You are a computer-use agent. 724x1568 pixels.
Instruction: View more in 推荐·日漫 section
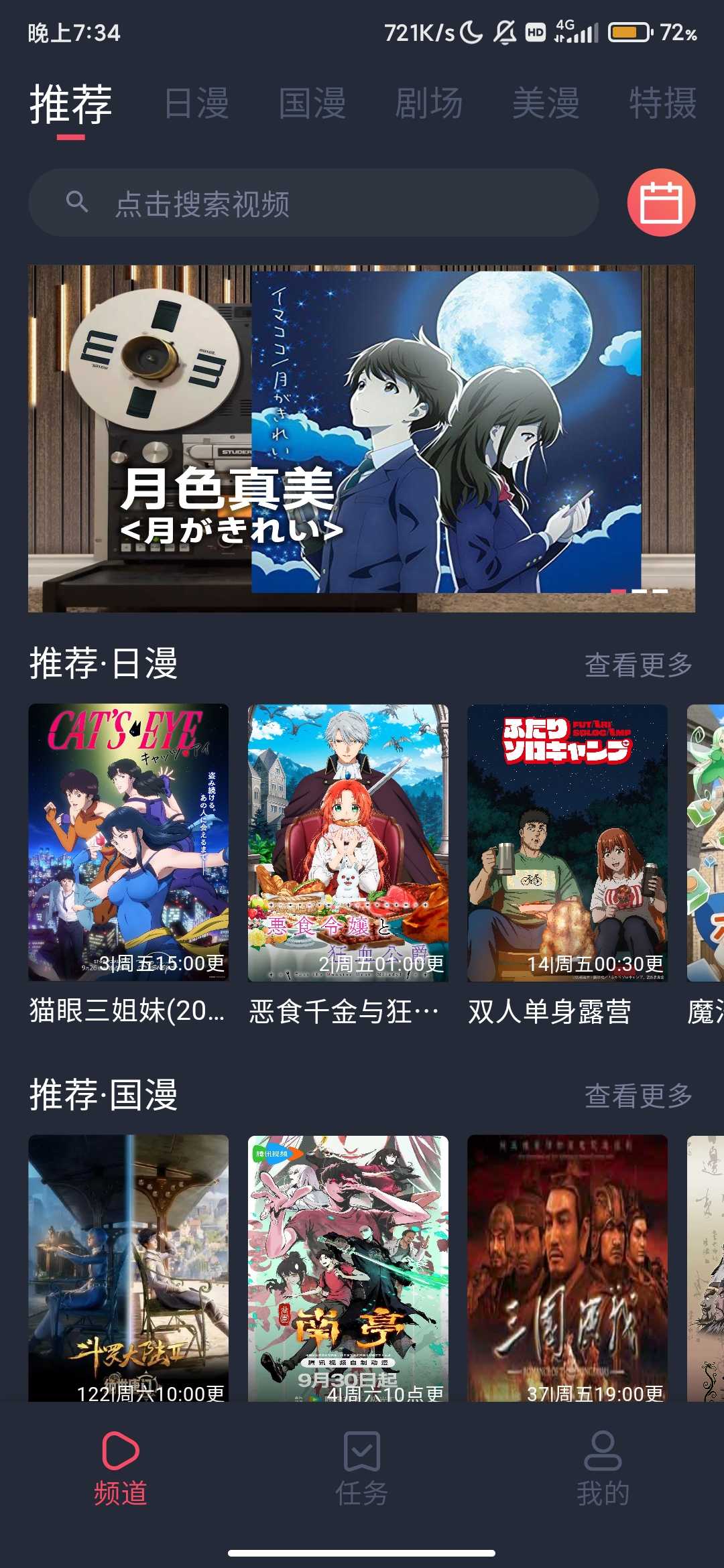pyautogui.click(x=638, y=665)
